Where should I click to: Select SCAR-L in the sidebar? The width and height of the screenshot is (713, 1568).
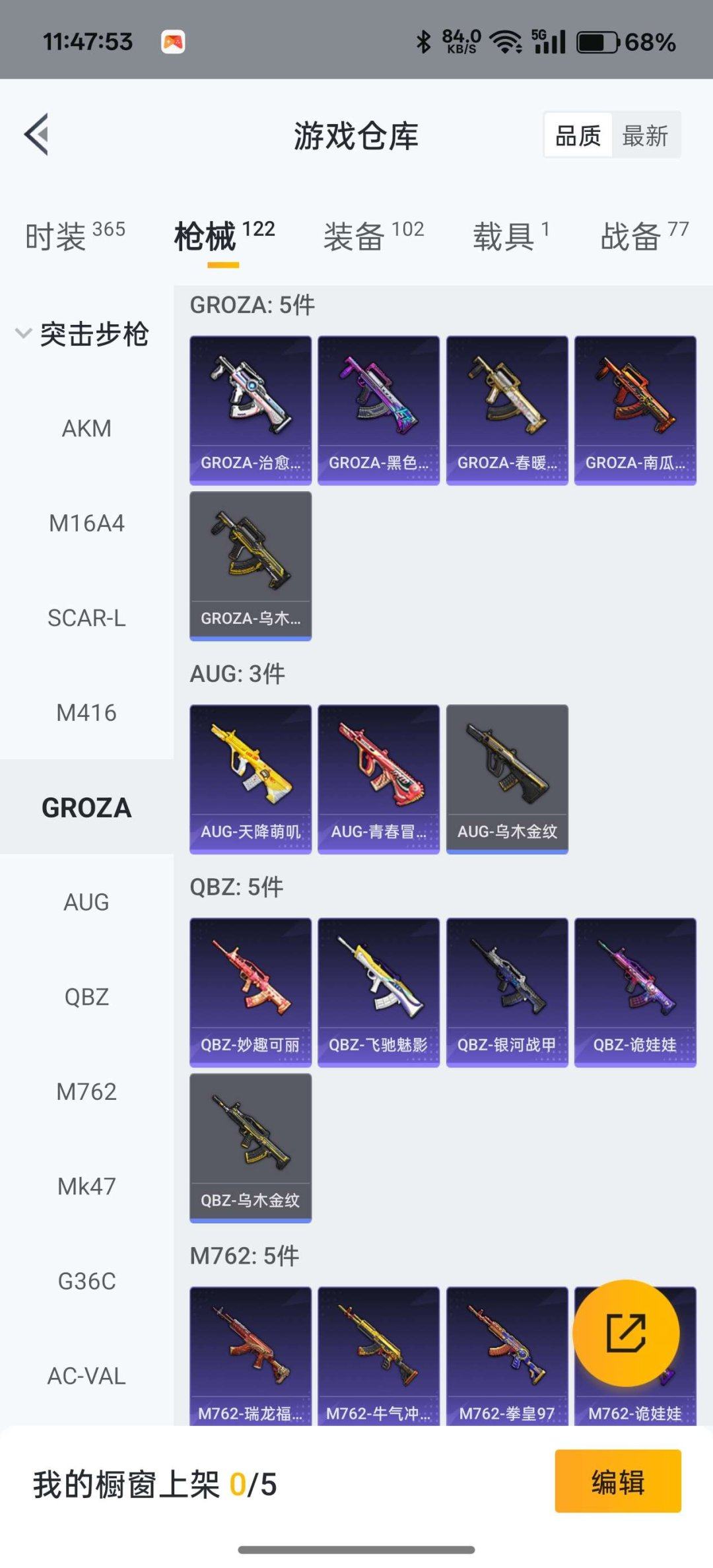point(86,618)
